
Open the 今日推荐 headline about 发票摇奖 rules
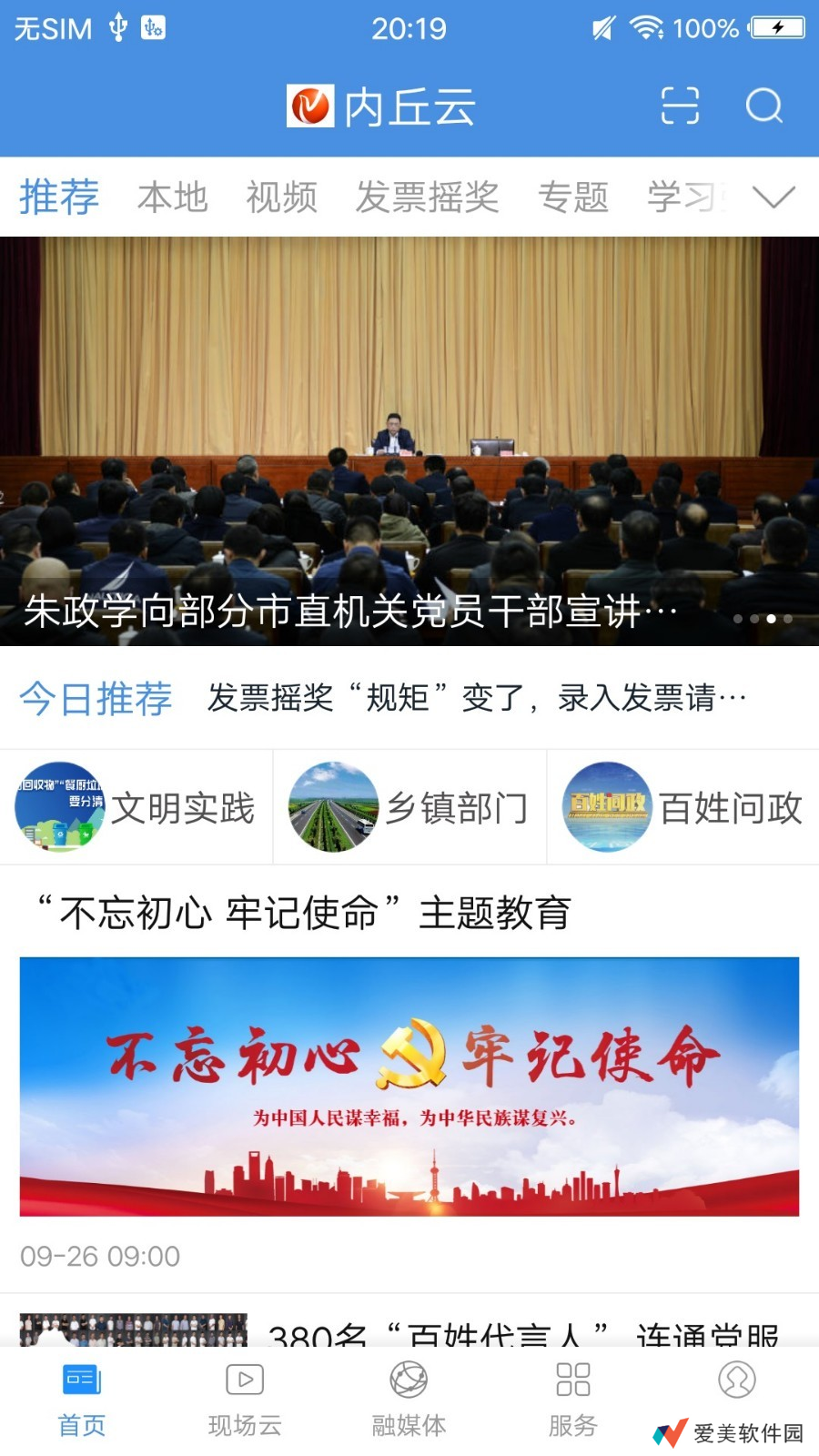(477, 698)
